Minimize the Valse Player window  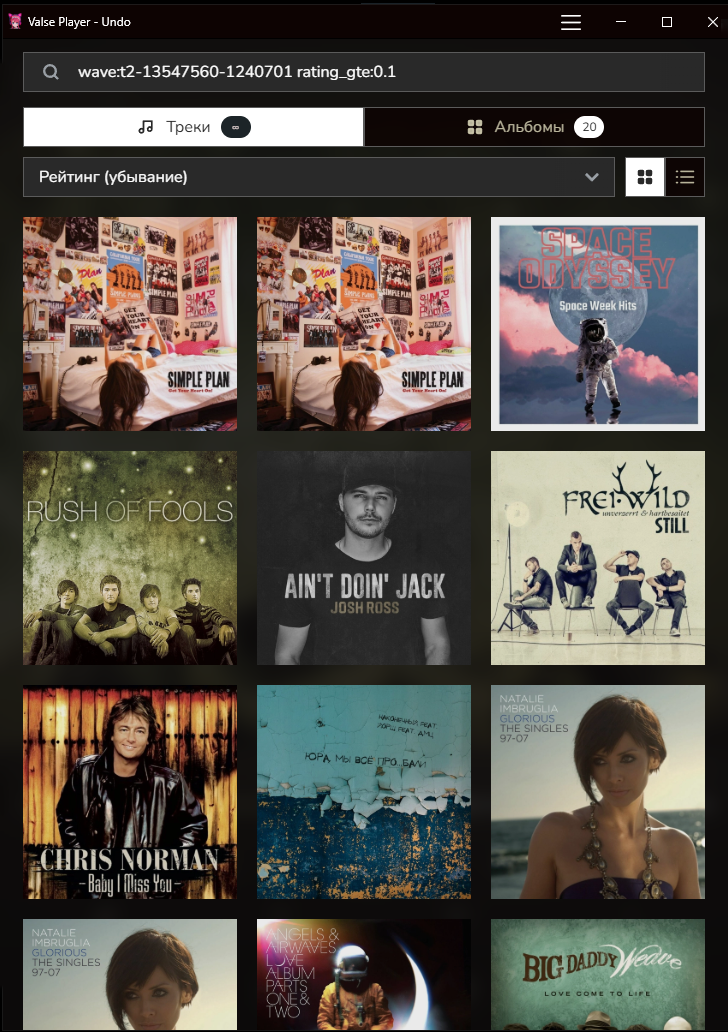point(620,22)
